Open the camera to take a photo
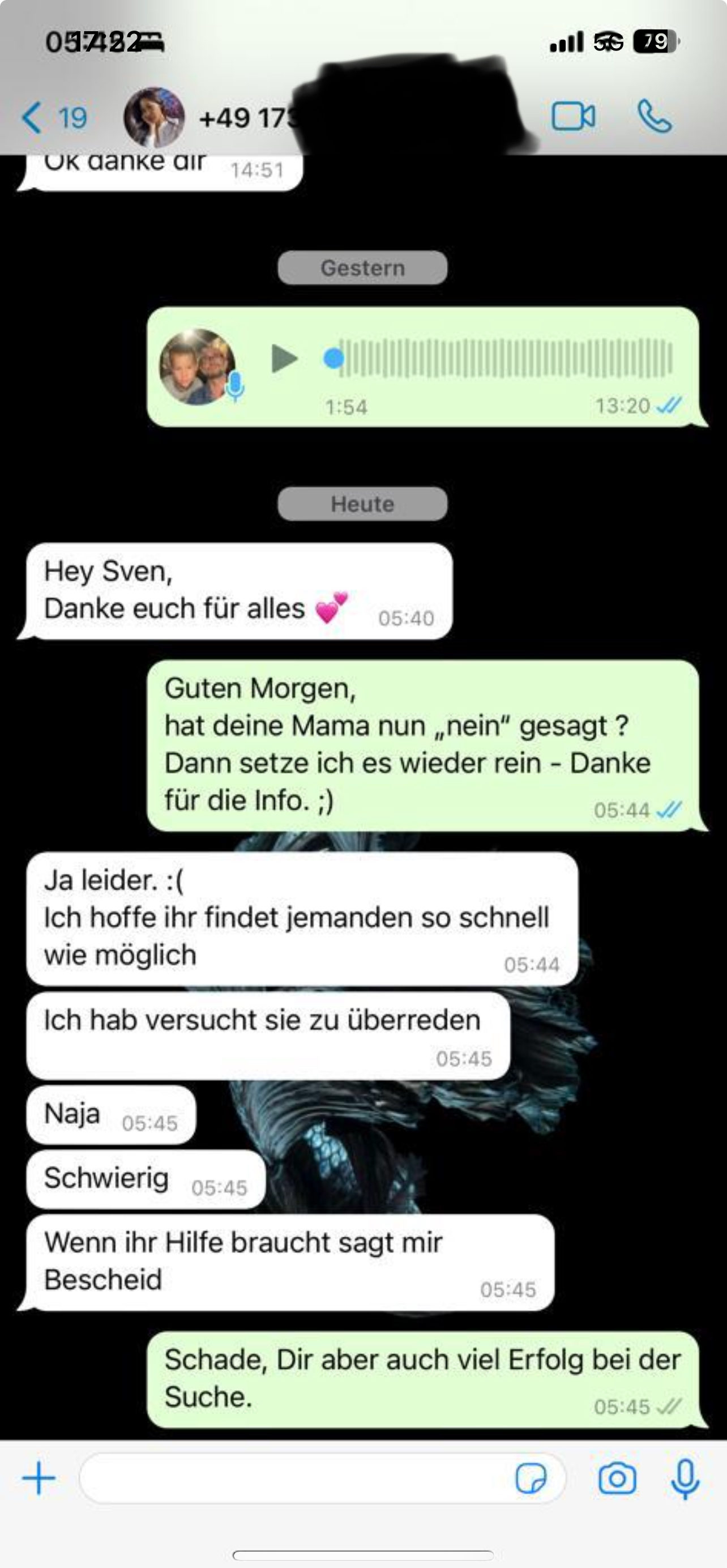 point(617,1478)
